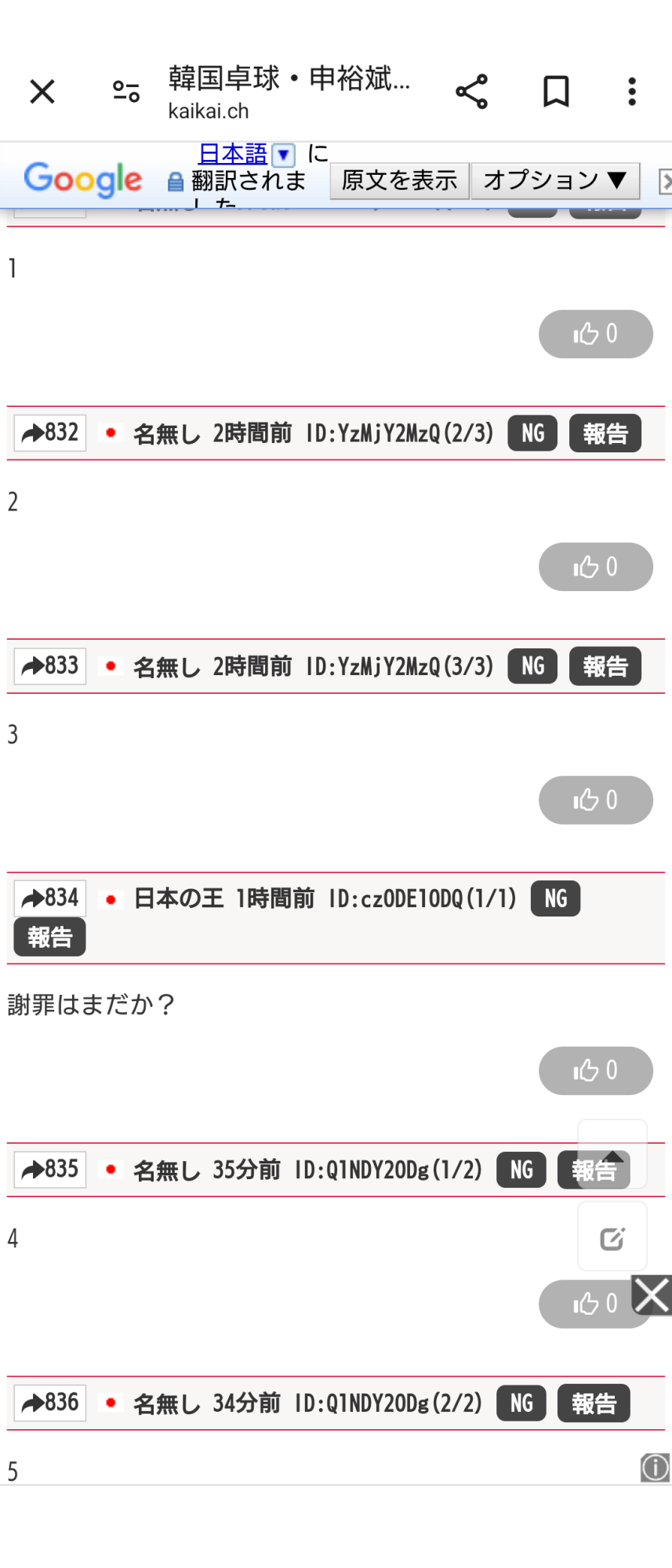Image resolution: width=672 pixels, height=1568 pixels.
Task: Like comment 832 with body 2
Action: tap(596, 567)
